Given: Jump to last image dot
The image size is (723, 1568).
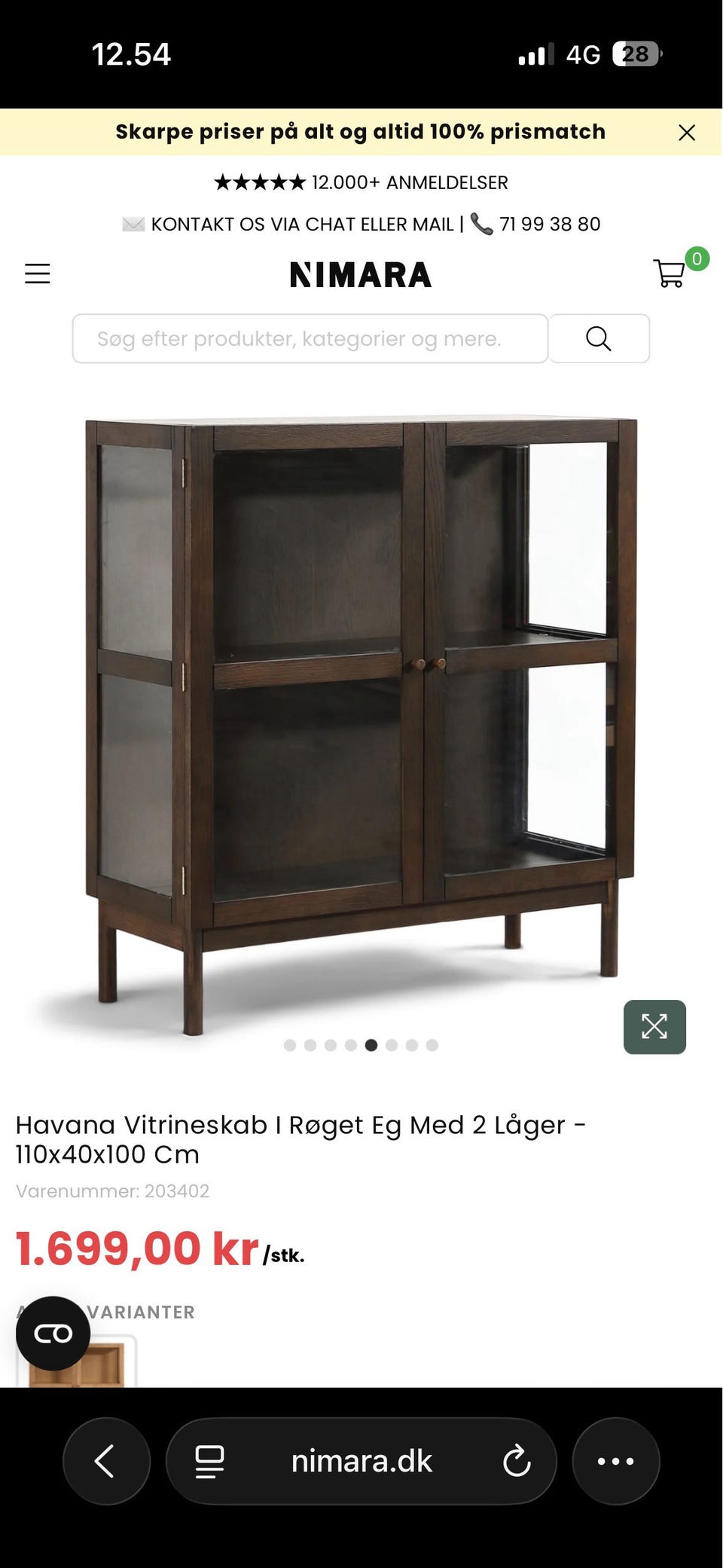Looking at the screenshot, I should (x=432, y=1045).
